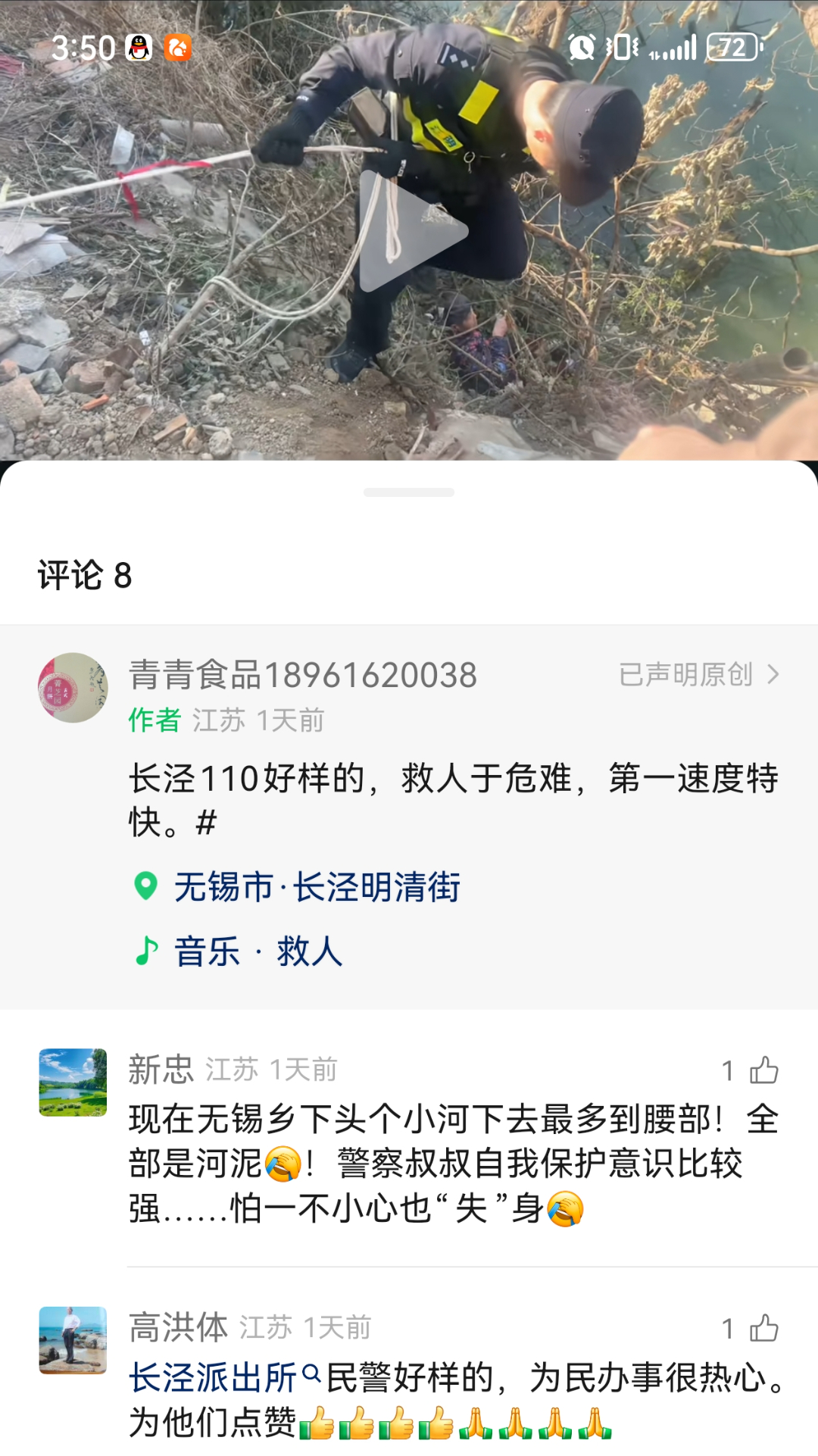Like 新忠's comment

click(763, 1070)
